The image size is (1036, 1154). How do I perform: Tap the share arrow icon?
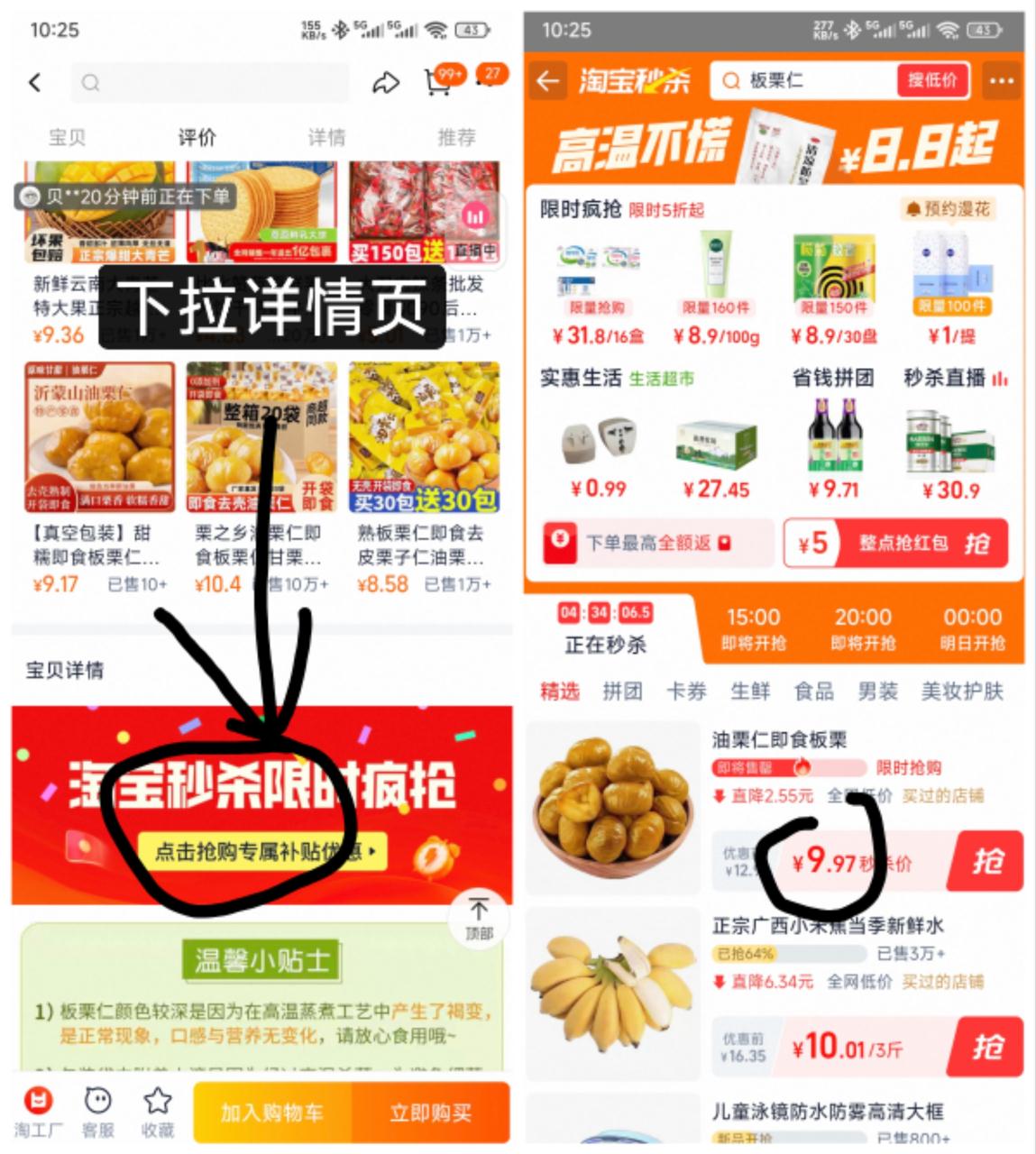[388, 81]
